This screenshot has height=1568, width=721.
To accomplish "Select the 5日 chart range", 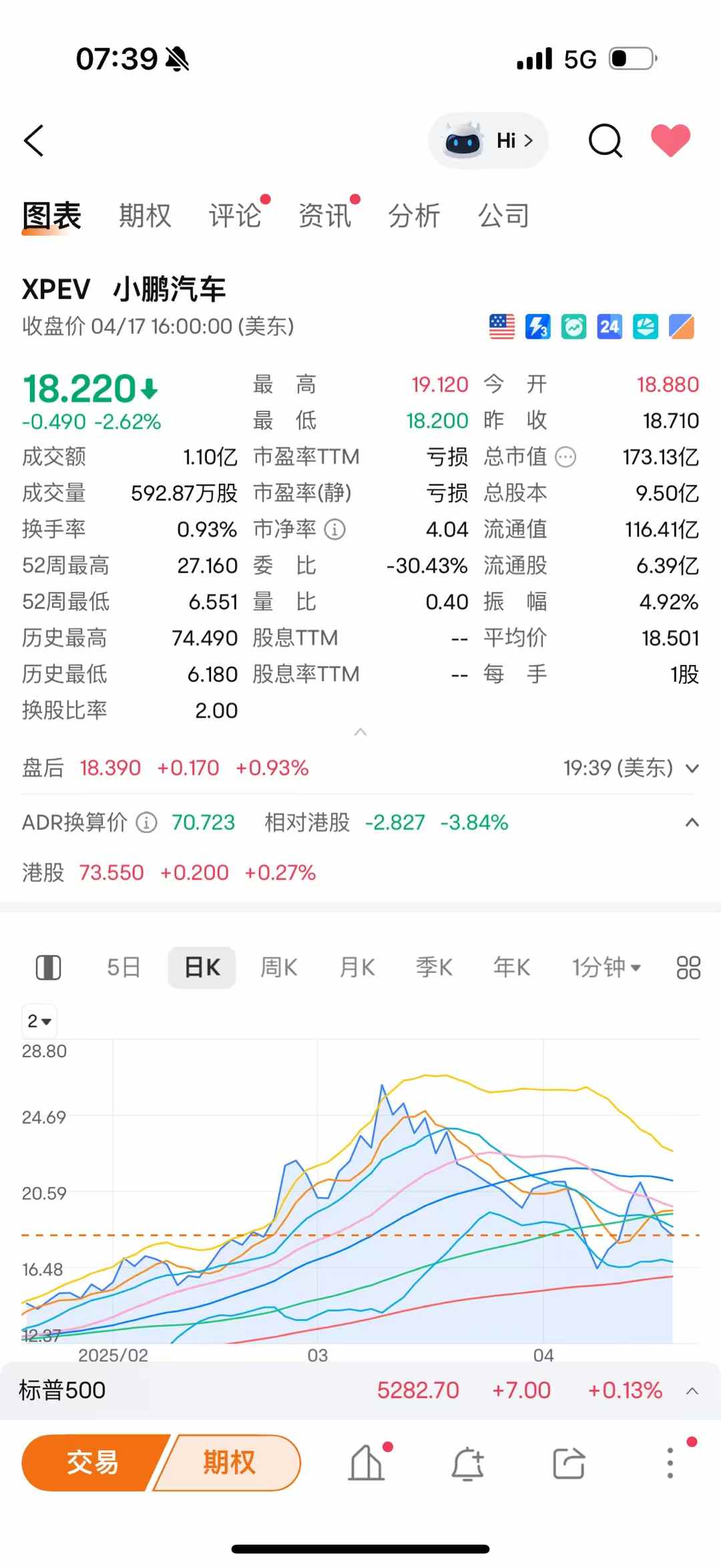I will pos(124,967).
